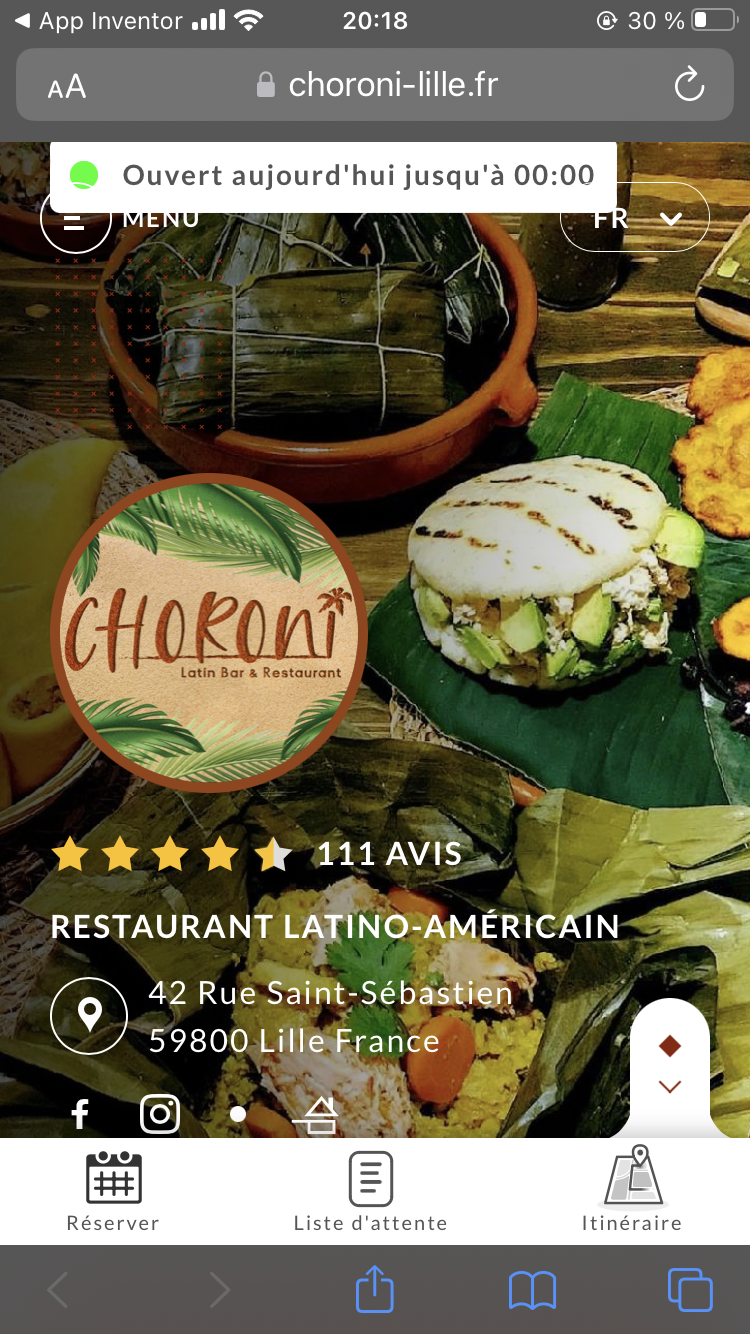Expand the FR language dropdown

(x=634, y=217)
